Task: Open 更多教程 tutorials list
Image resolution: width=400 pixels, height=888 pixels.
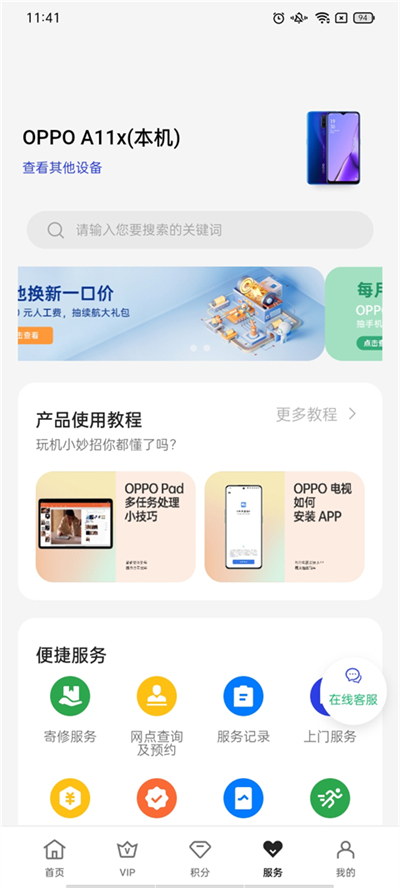Action: (x=317, y=414)
